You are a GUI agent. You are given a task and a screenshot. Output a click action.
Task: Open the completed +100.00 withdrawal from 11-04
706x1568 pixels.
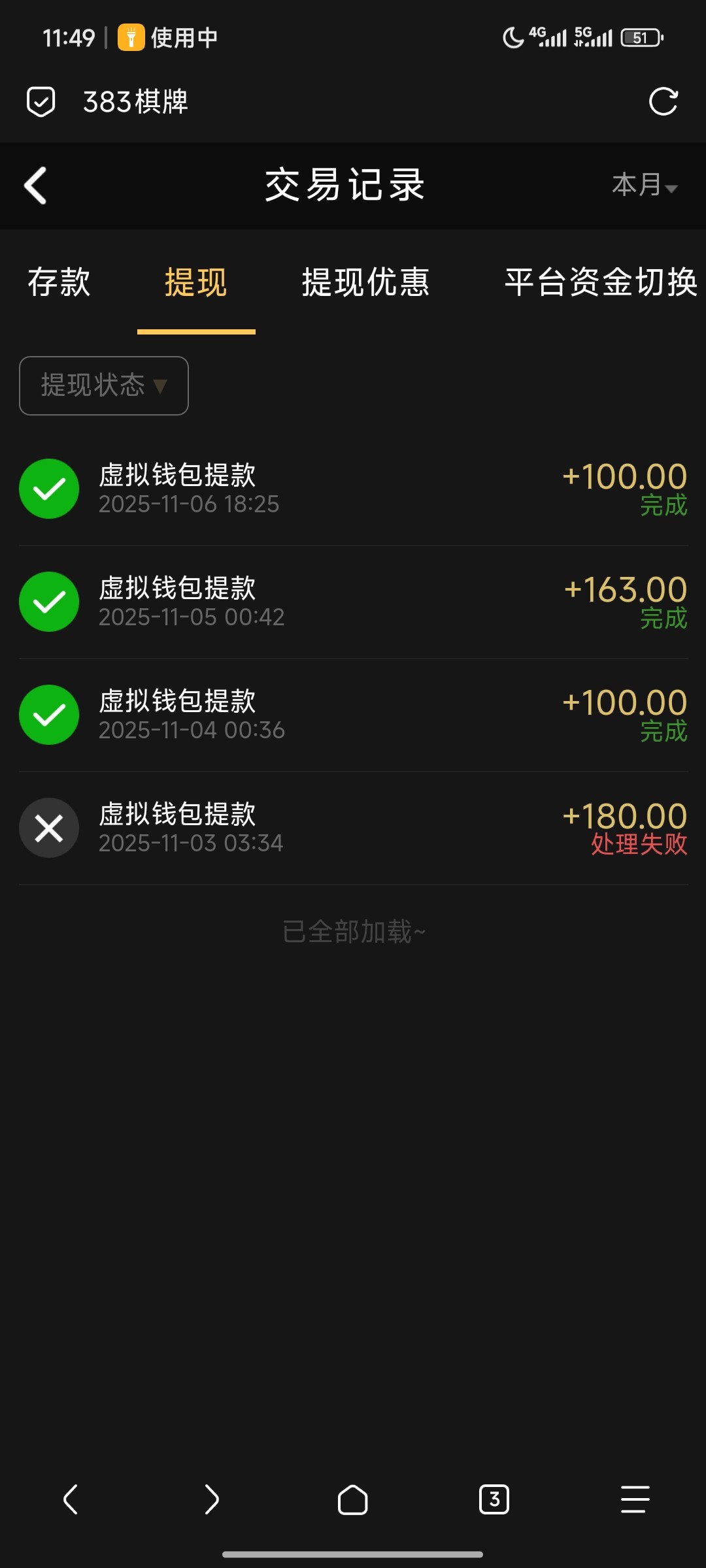(x=353, y=714)
